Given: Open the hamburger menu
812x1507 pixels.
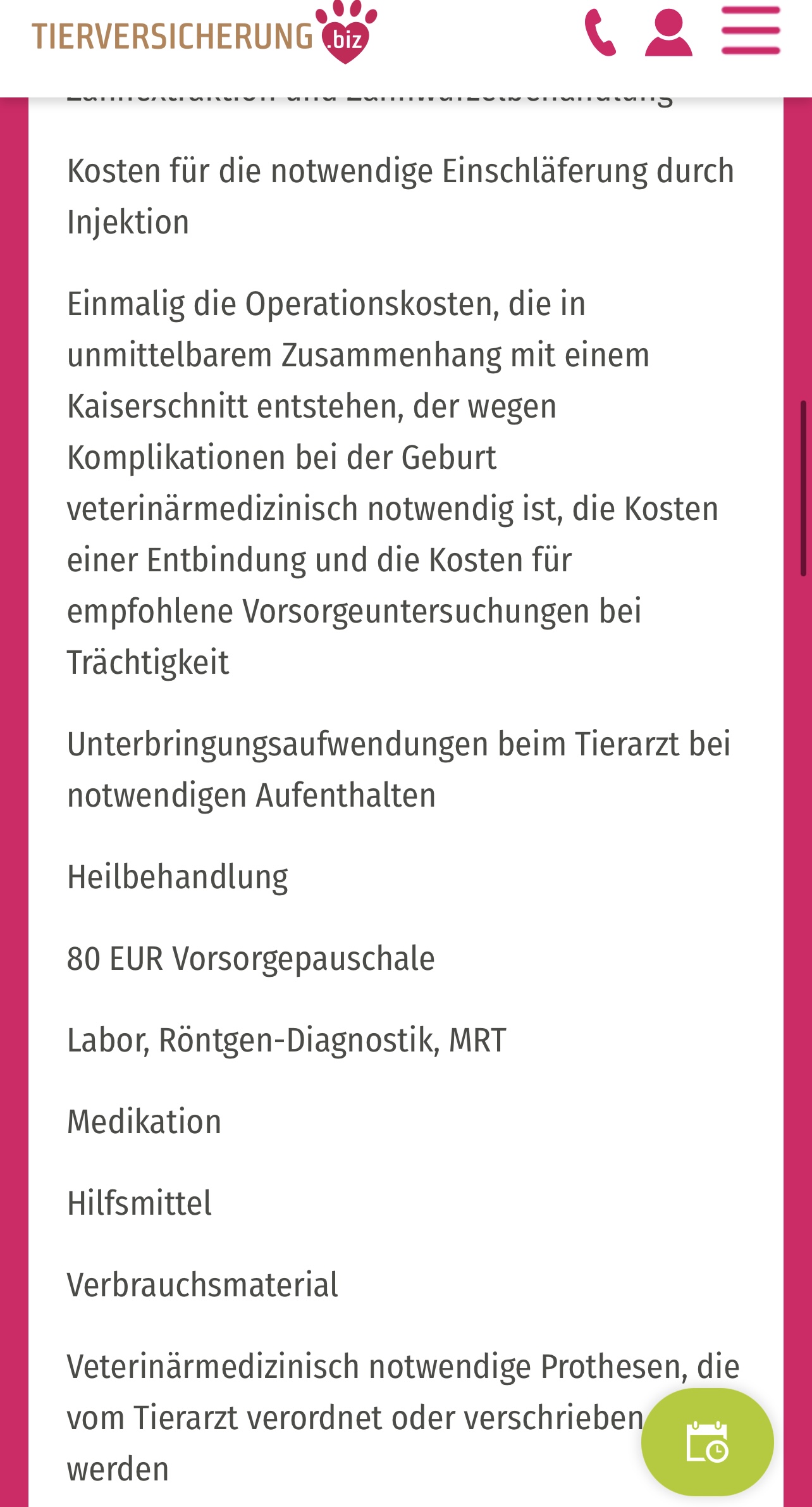Looking at the screenshot, I should point(751,31).
